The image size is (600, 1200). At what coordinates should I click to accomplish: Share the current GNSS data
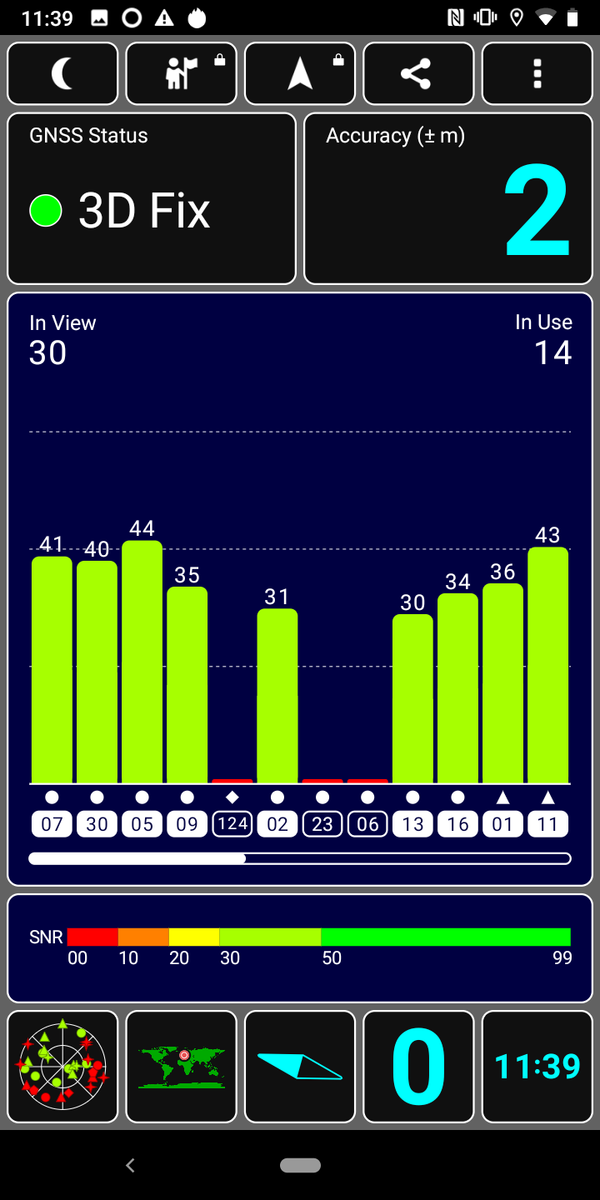click(418, 74)
